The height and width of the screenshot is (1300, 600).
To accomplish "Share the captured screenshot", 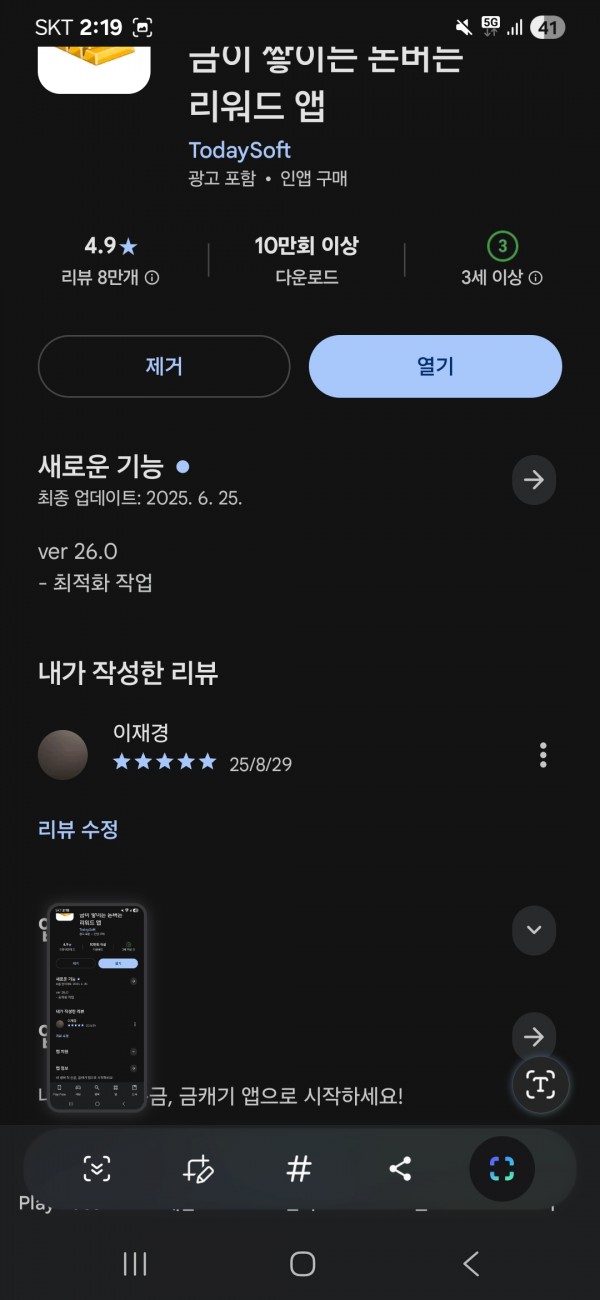I will (x=400, y=1168).
